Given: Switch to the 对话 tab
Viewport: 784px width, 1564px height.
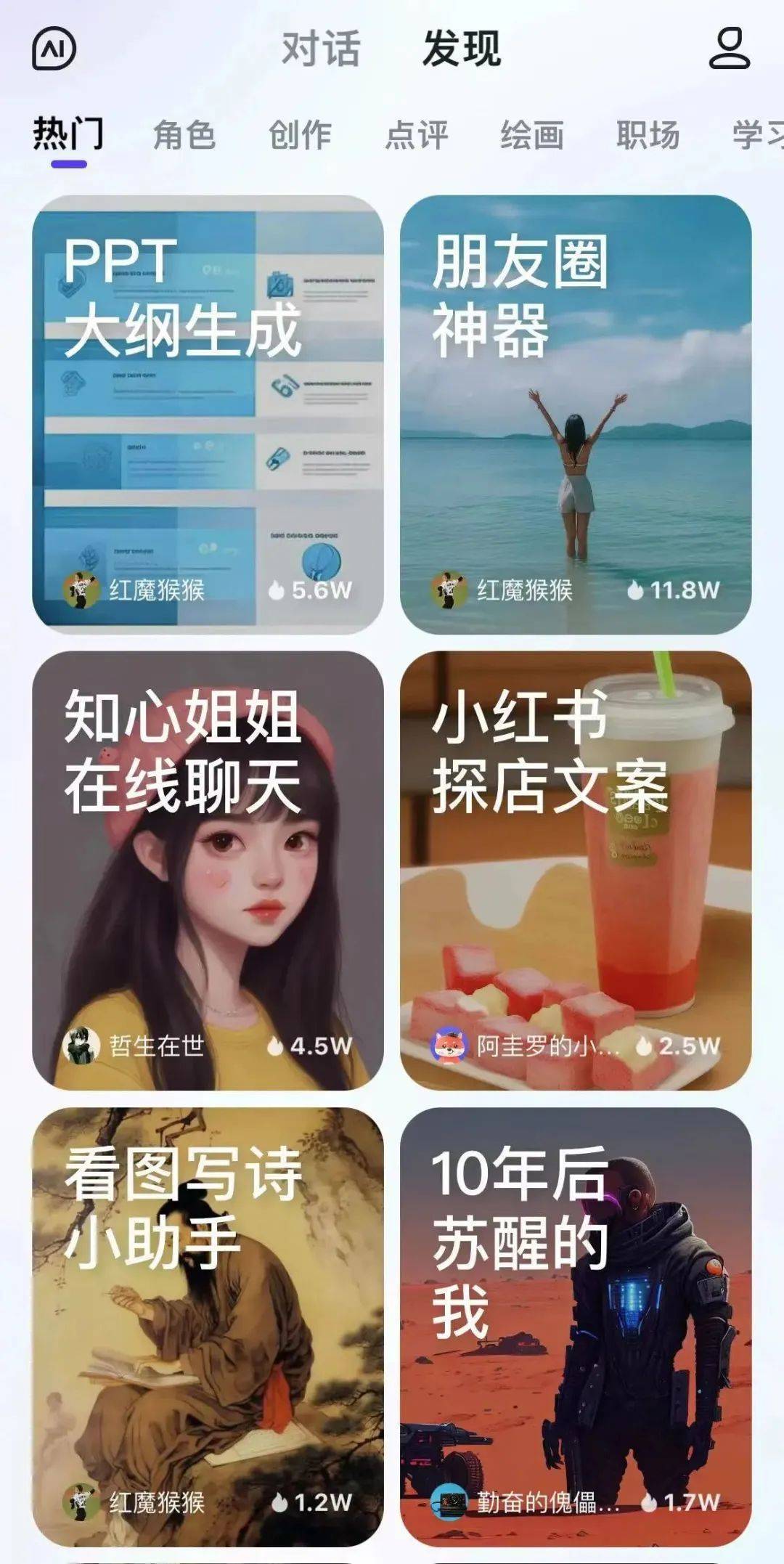Looking at the screenshot, I should 321,49.
